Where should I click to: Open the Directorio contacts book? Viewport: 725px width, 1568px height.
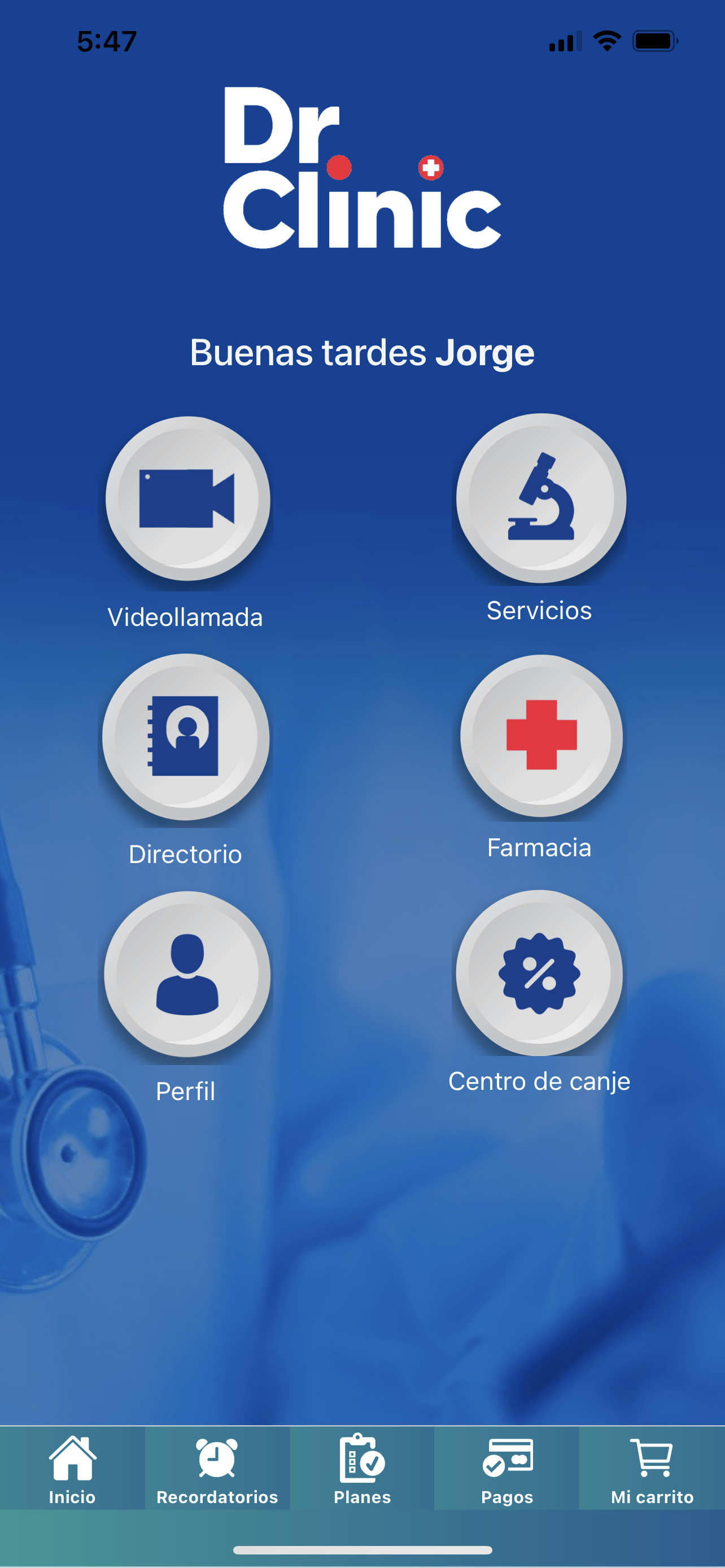(x=186, y=737)
